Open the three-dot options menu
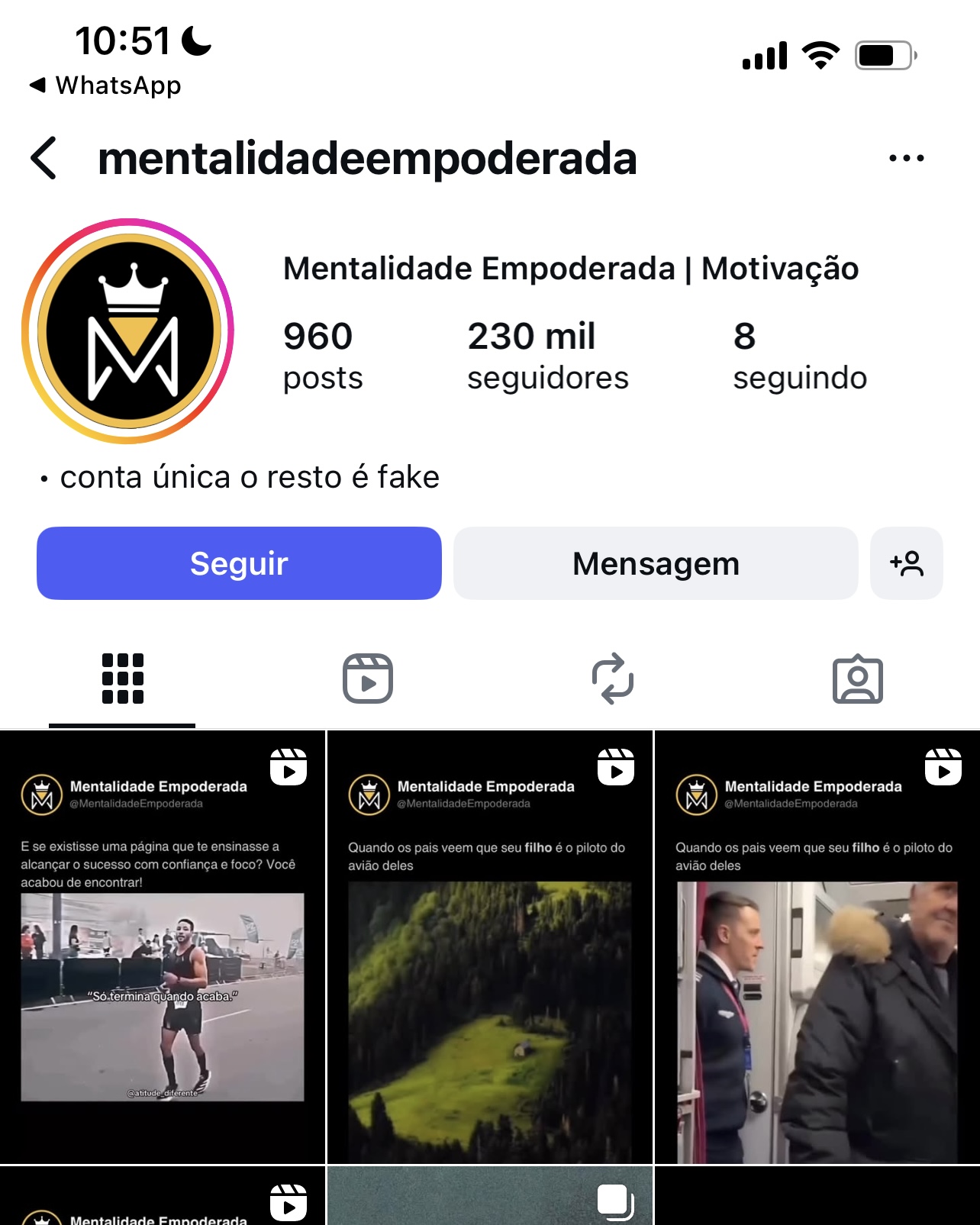This screenshot has width=980, height=1225. point(906,158)
